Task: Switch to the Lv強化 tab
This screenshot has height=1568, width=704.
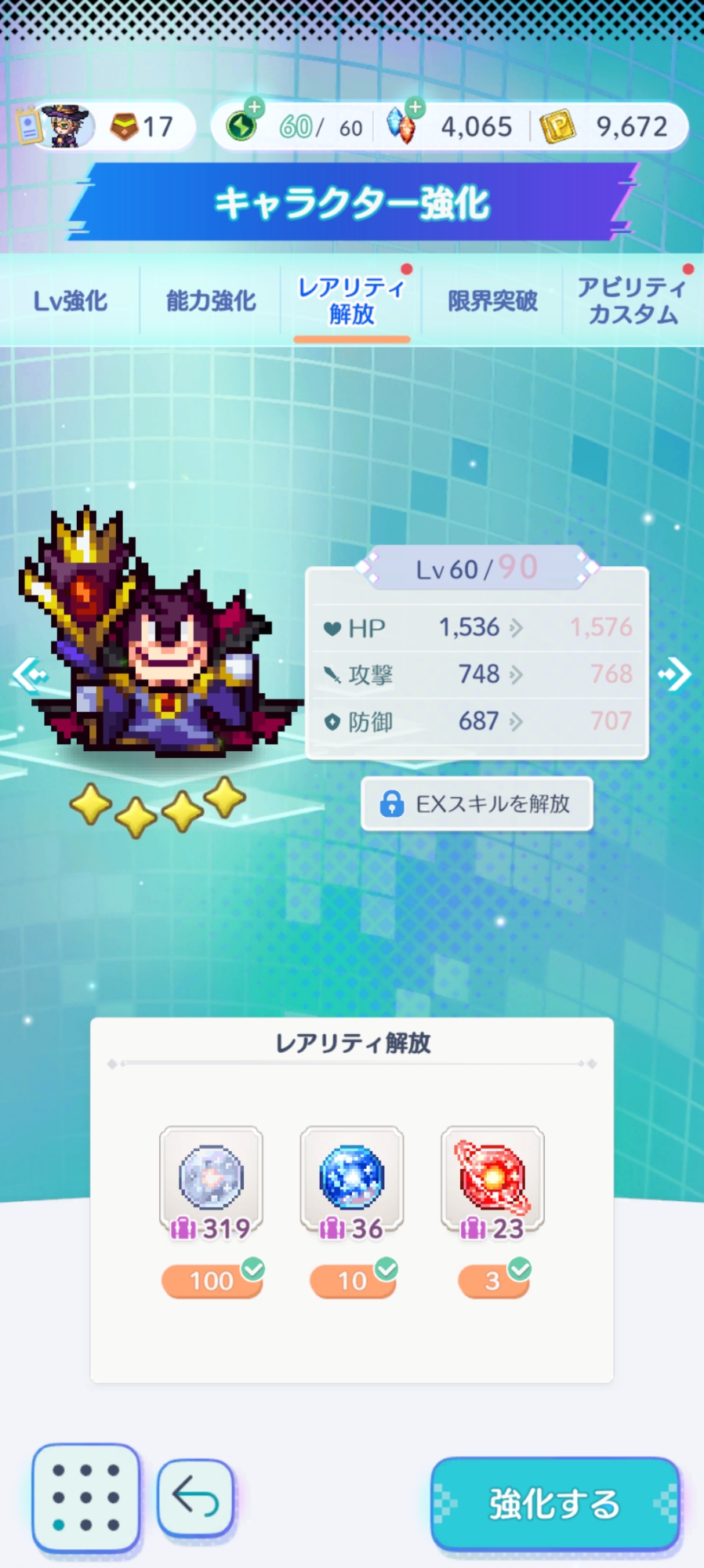Action: [71, 301]
